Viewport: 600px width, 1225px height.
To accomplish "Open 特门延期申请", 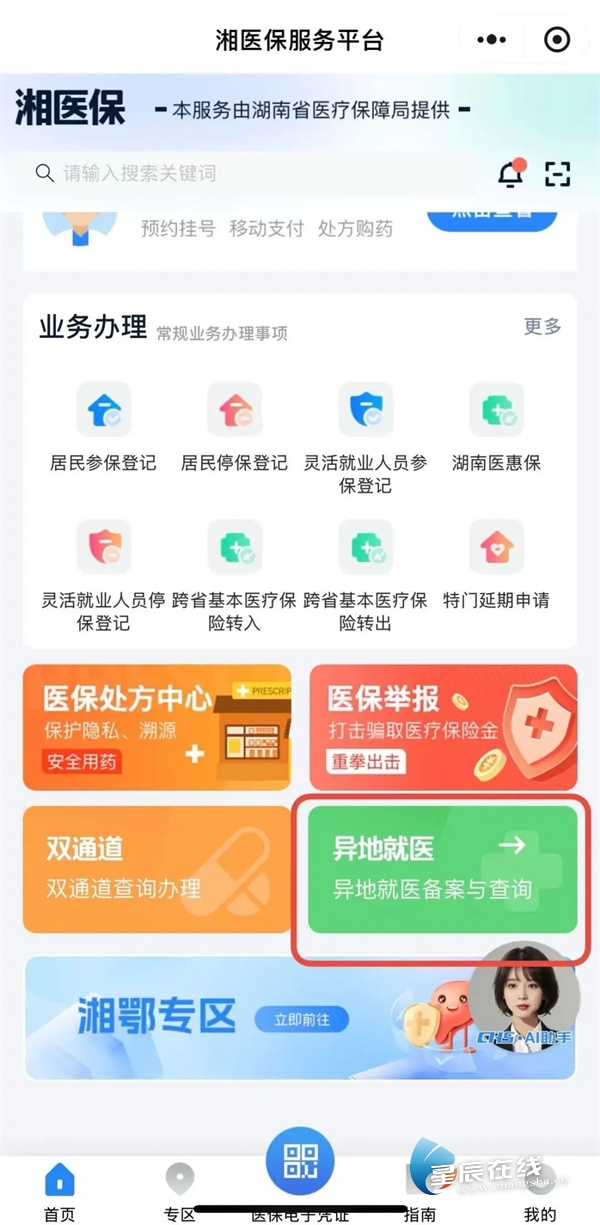I will coord(496,565).
